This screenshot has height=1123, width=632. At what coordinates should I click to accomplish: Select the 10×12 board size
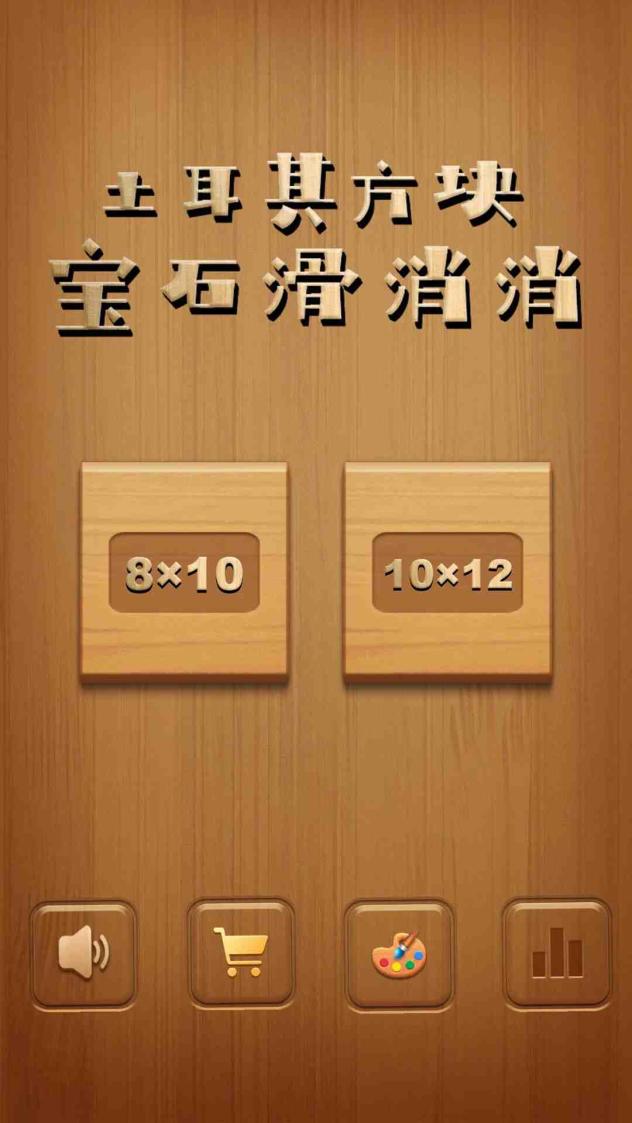click(x=448, y=573)
